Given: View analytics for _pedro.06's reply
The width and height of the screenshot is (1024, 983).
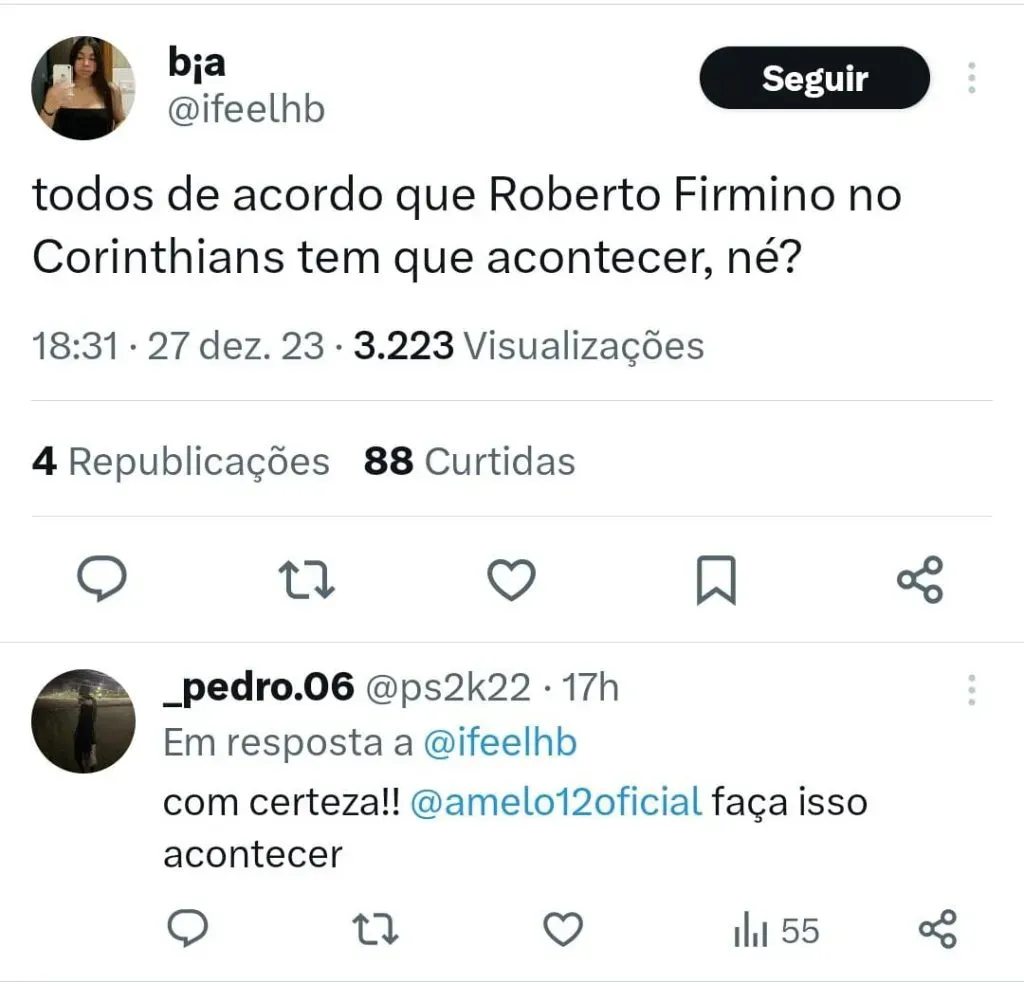Looking at the screenshot, I should (776, 931).
